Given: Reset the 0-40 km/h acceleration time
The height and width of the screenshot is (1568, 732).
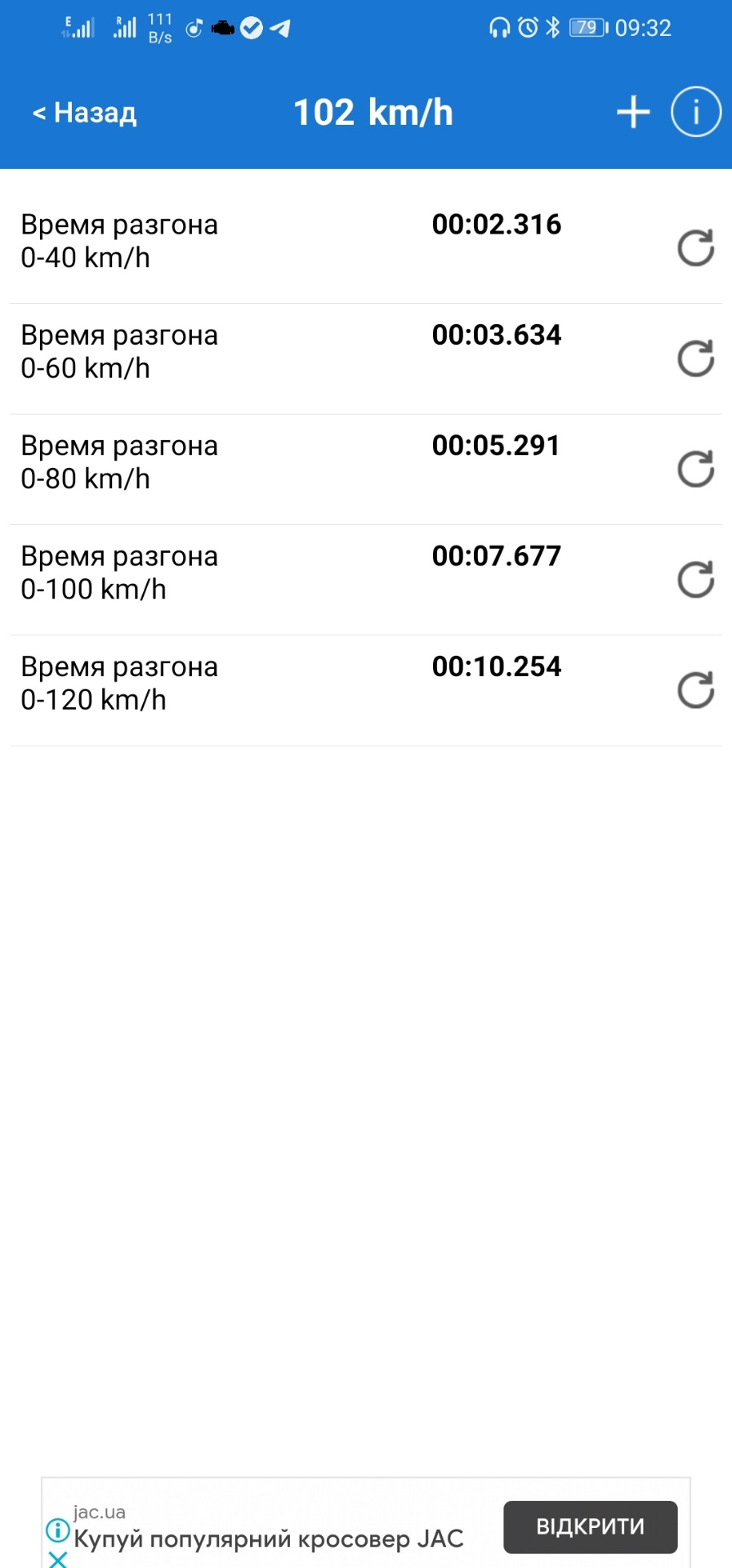Looking at the screenshot, I should pyautogui.click(x=695, y=248).
